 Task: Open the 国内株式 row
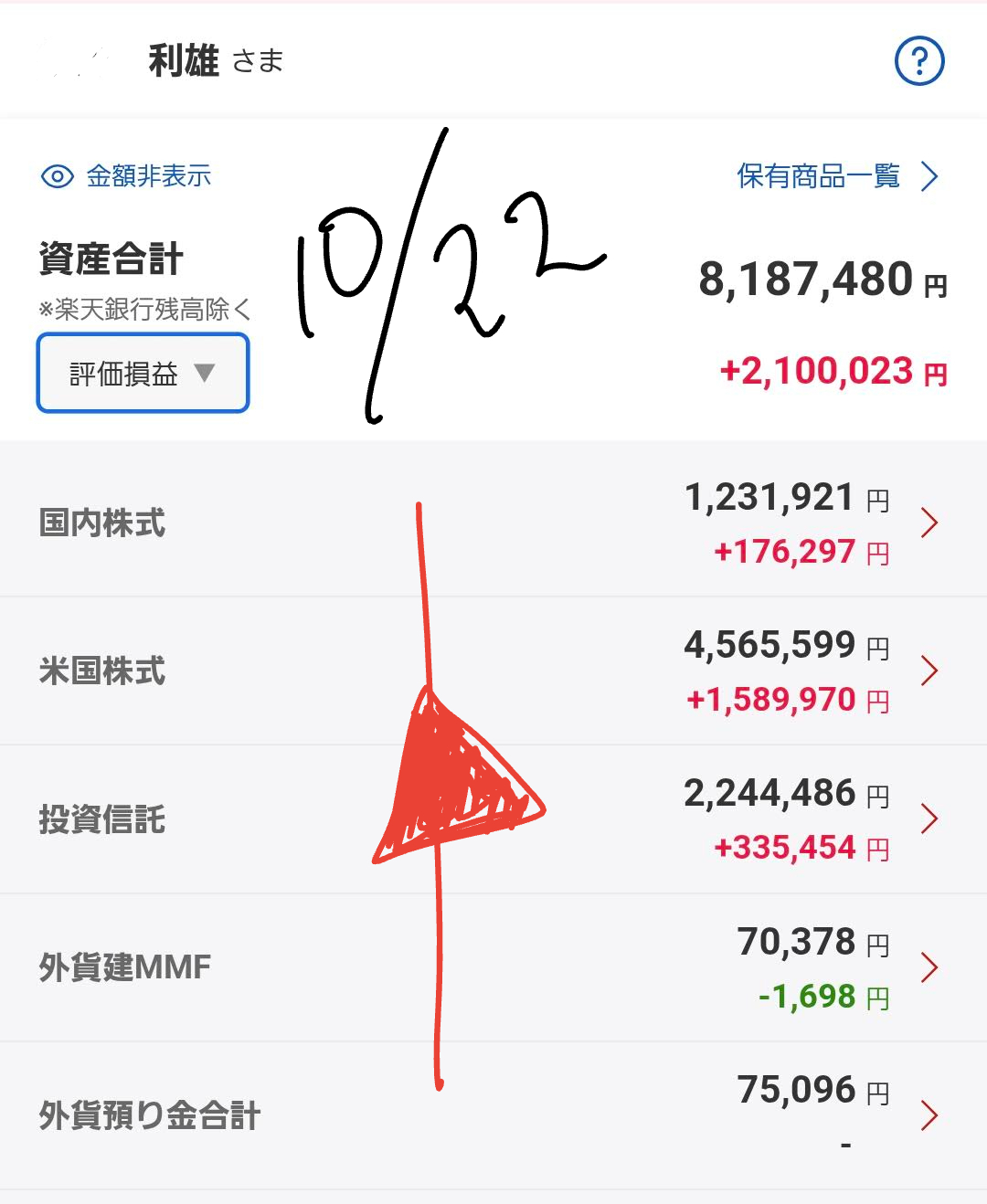coord(493,523)
